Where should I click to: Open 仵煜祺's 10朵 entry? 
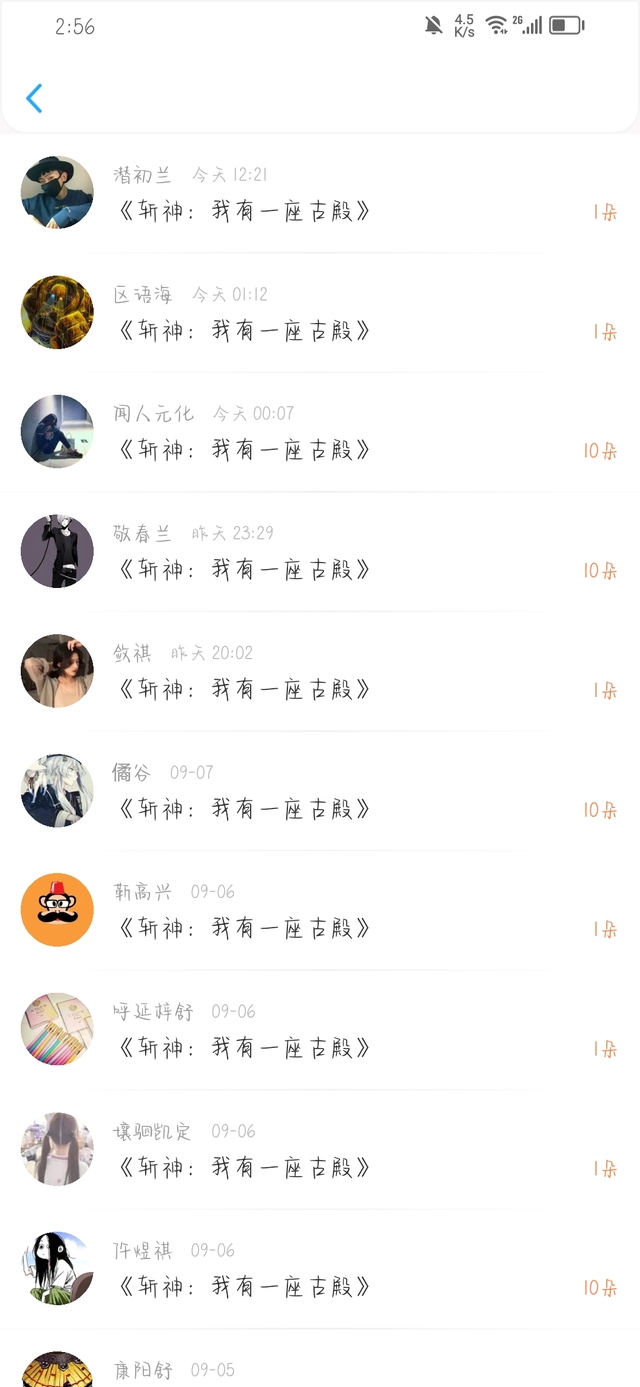(320, 1269)
